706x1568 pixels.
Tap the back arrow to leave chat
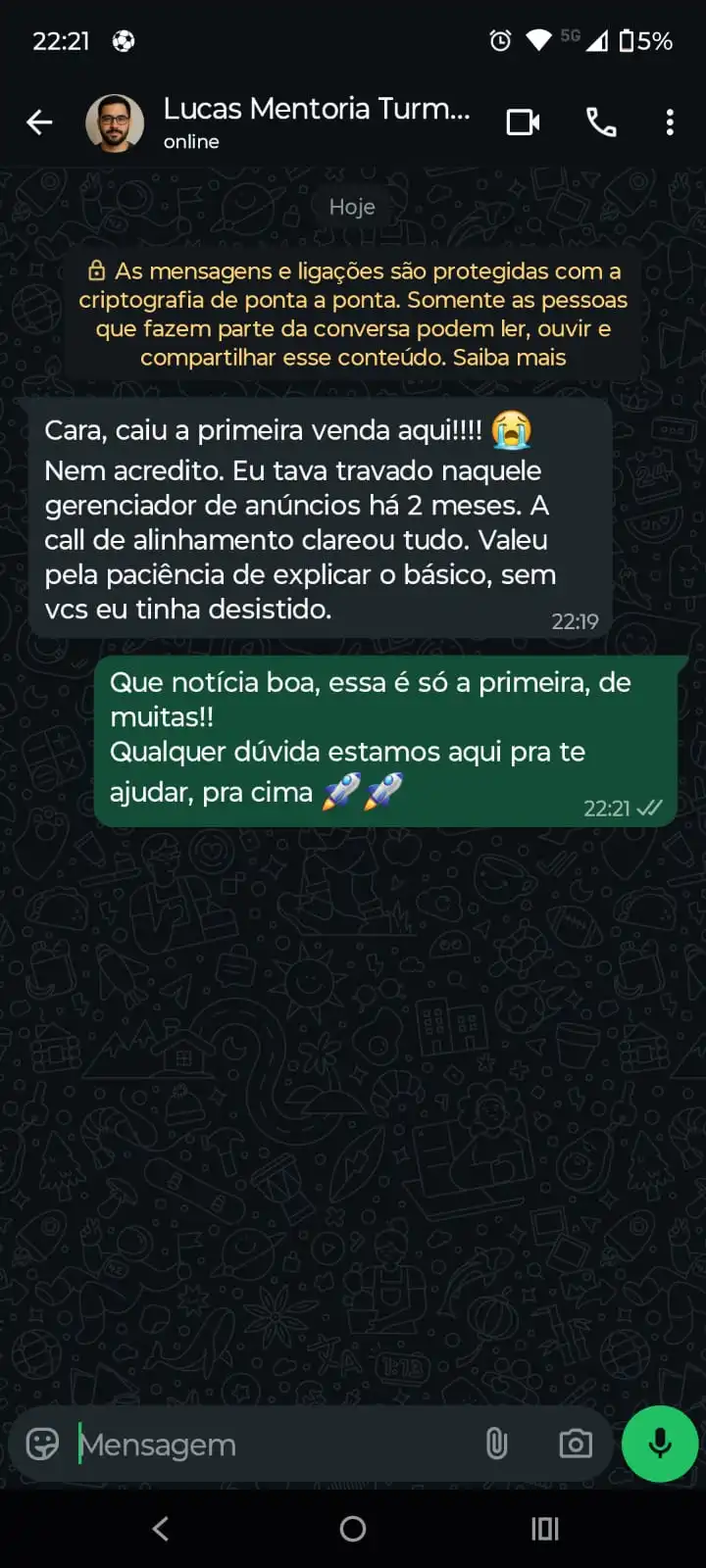coord(38,122)
